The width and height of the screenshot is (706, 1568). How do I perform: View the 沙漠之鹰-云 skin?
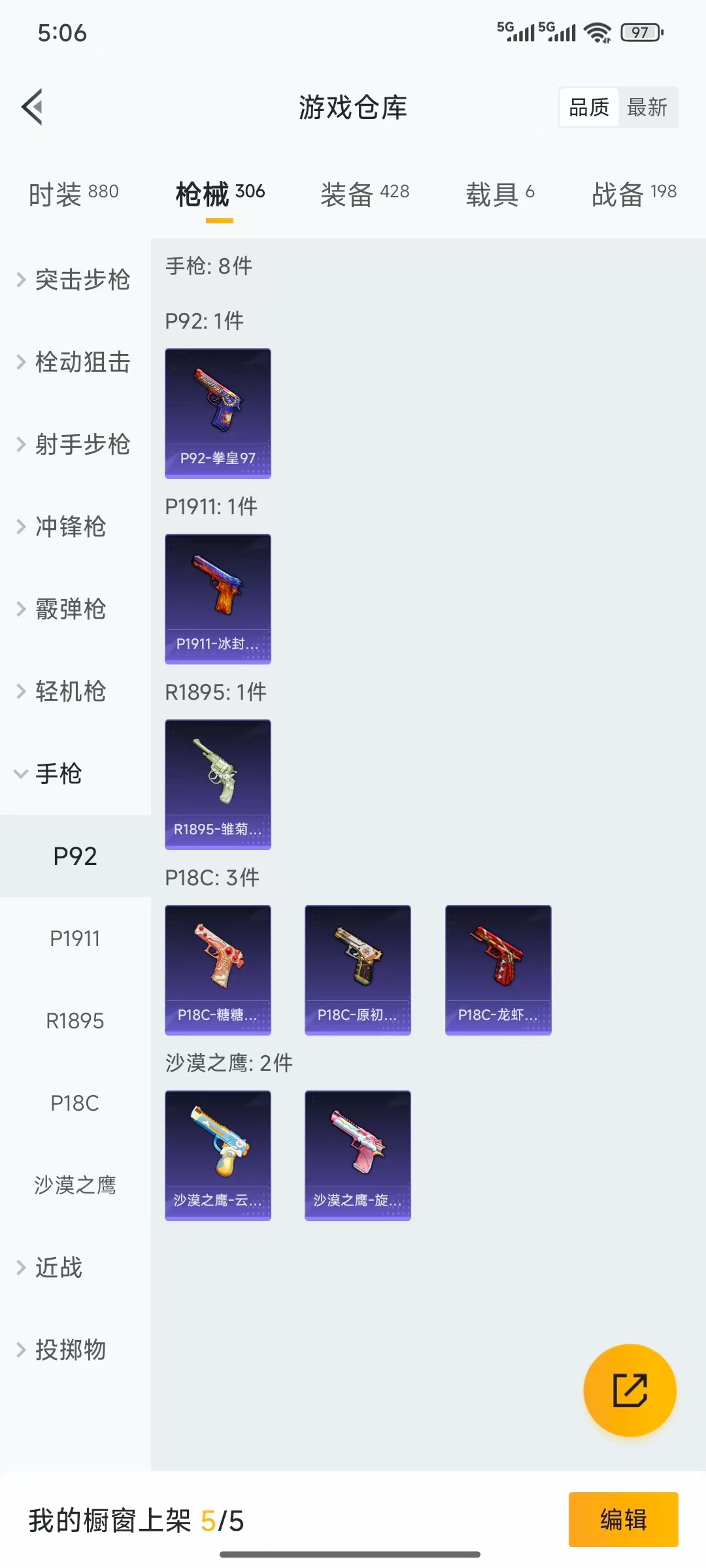[218, 1155]
